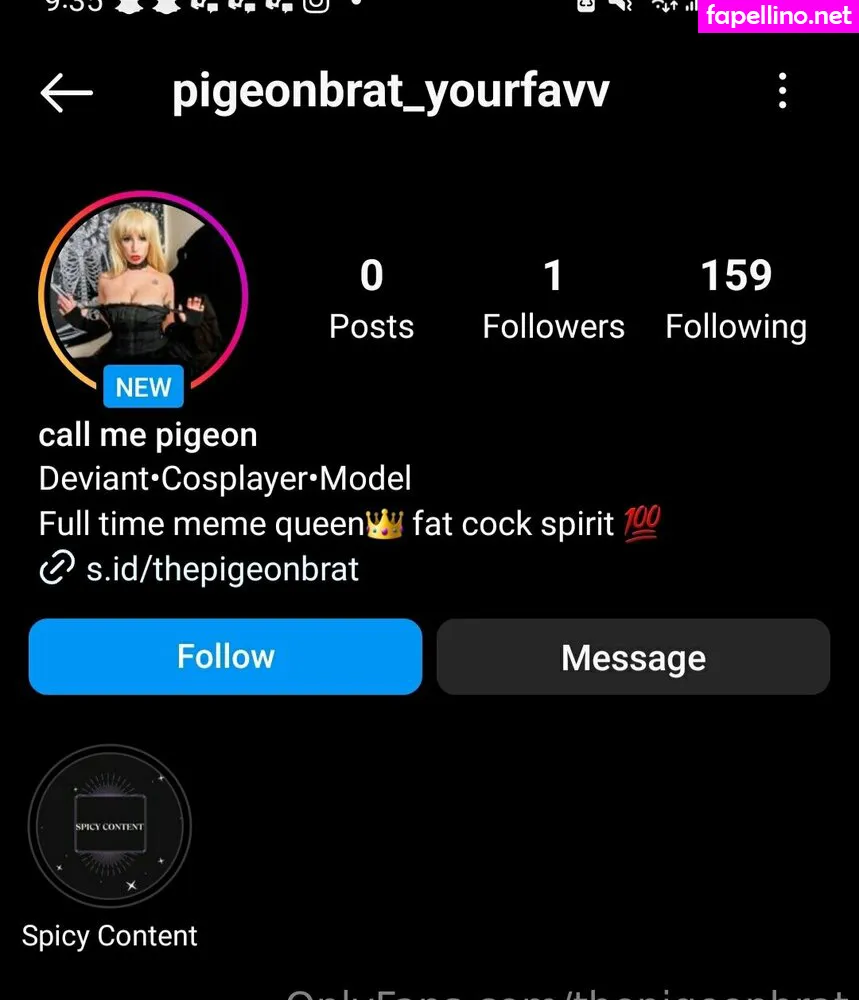The width and height of the screenshot is (859, 1000).
Task: Open the Spicy Content highlight
Action: [x=110, y=827]
